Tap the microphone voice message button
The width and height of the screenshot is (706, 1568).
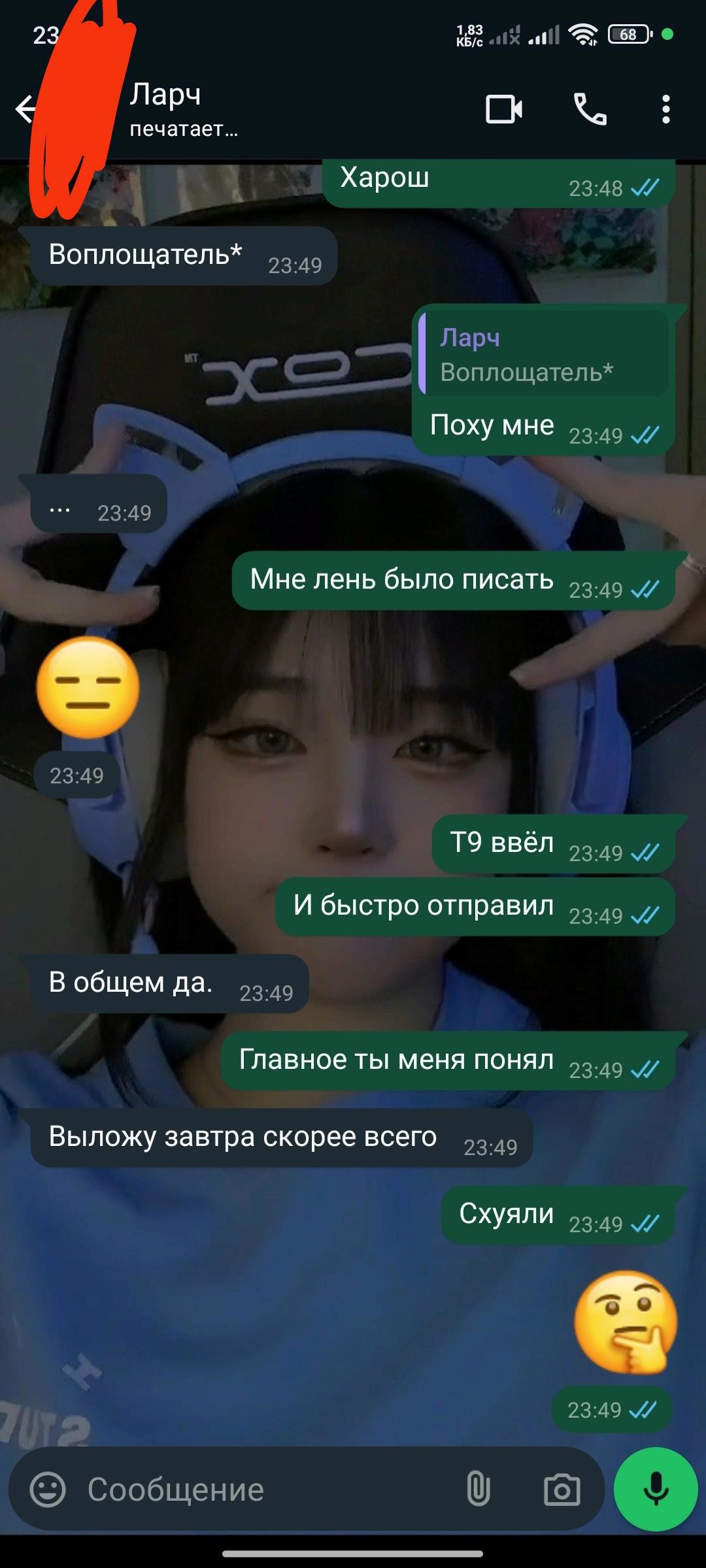point(656,1490)
